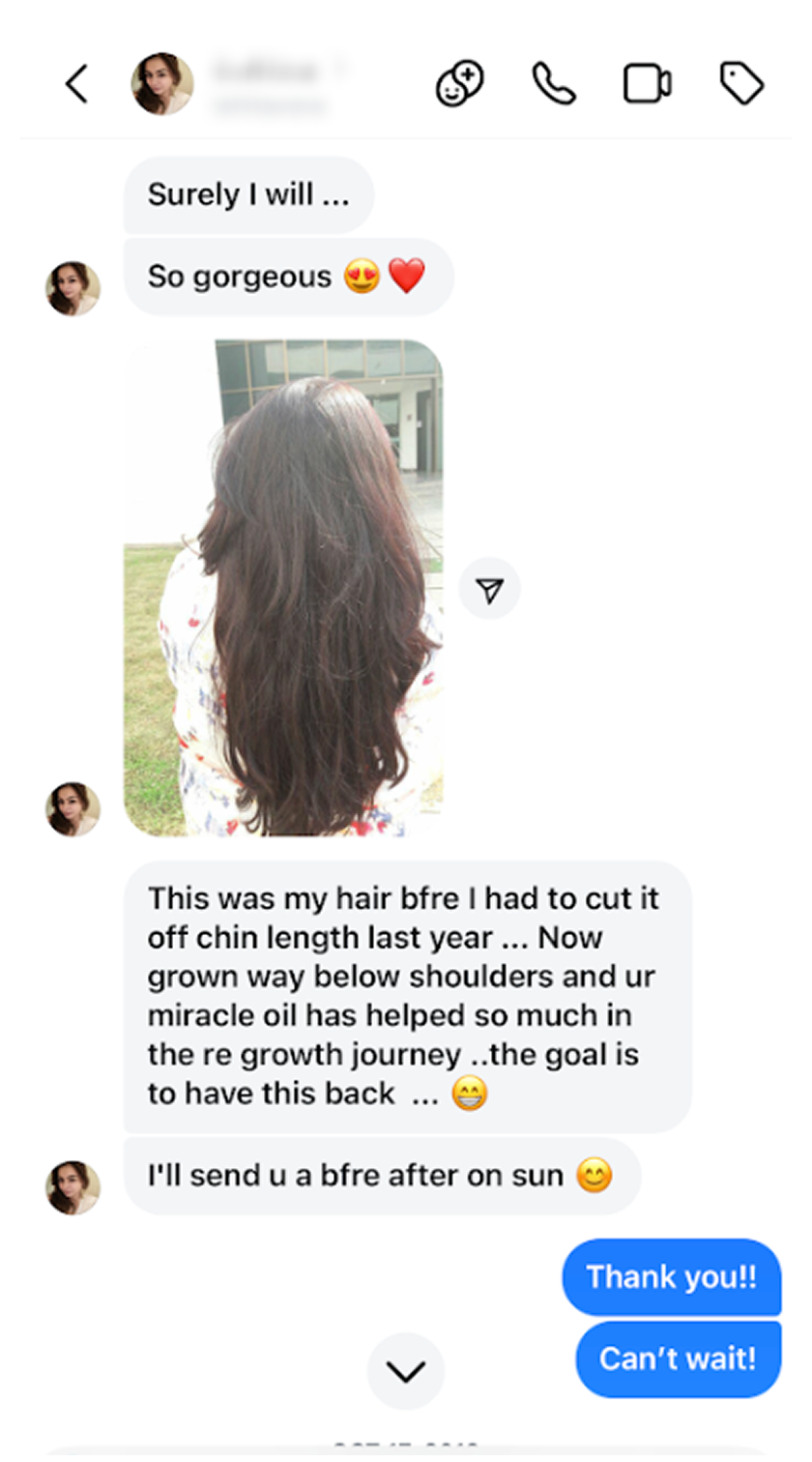Open the long hair photo
Screen dimensions: 812x1462
[283, 587]
